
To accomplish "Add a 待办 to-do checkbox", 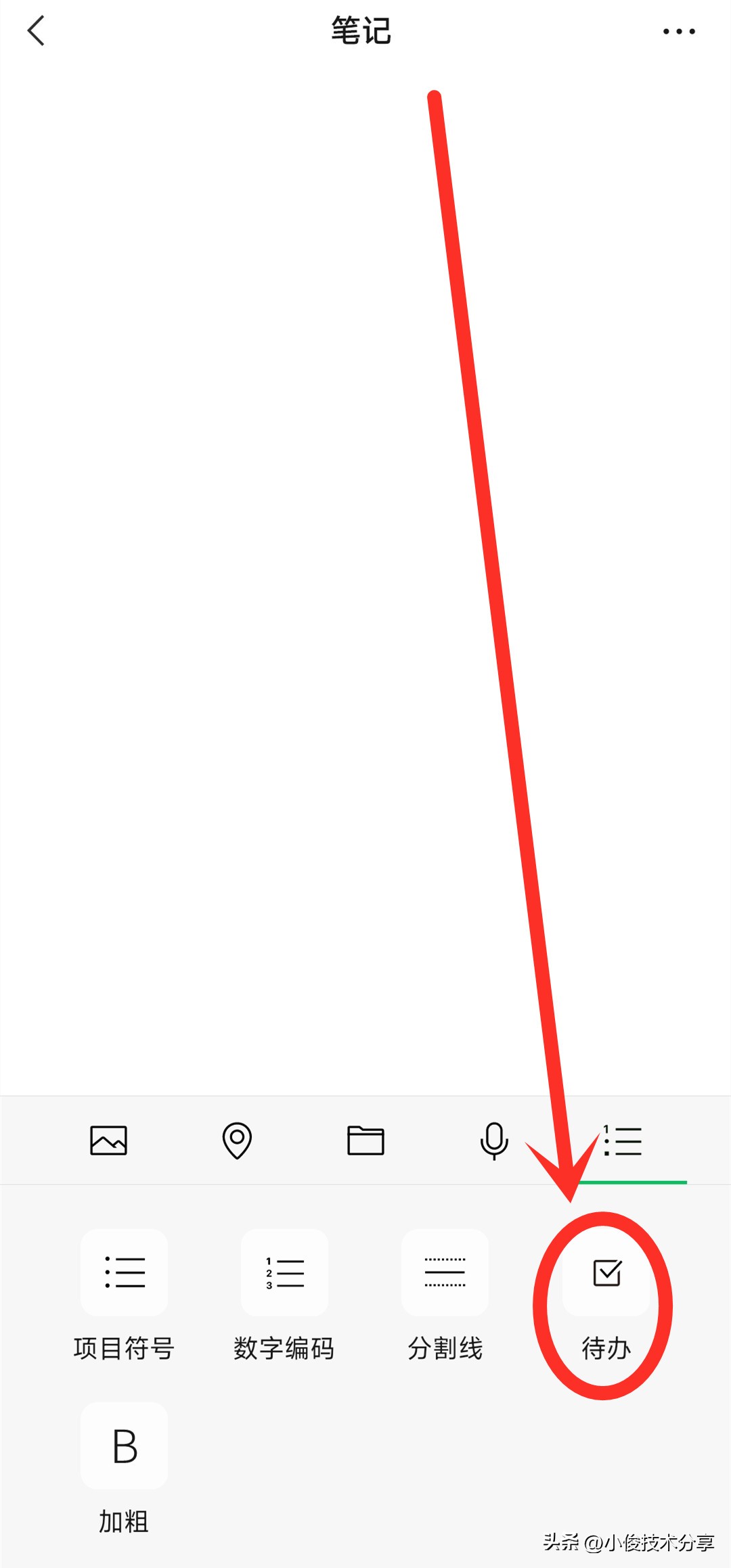I will 606,1272.
